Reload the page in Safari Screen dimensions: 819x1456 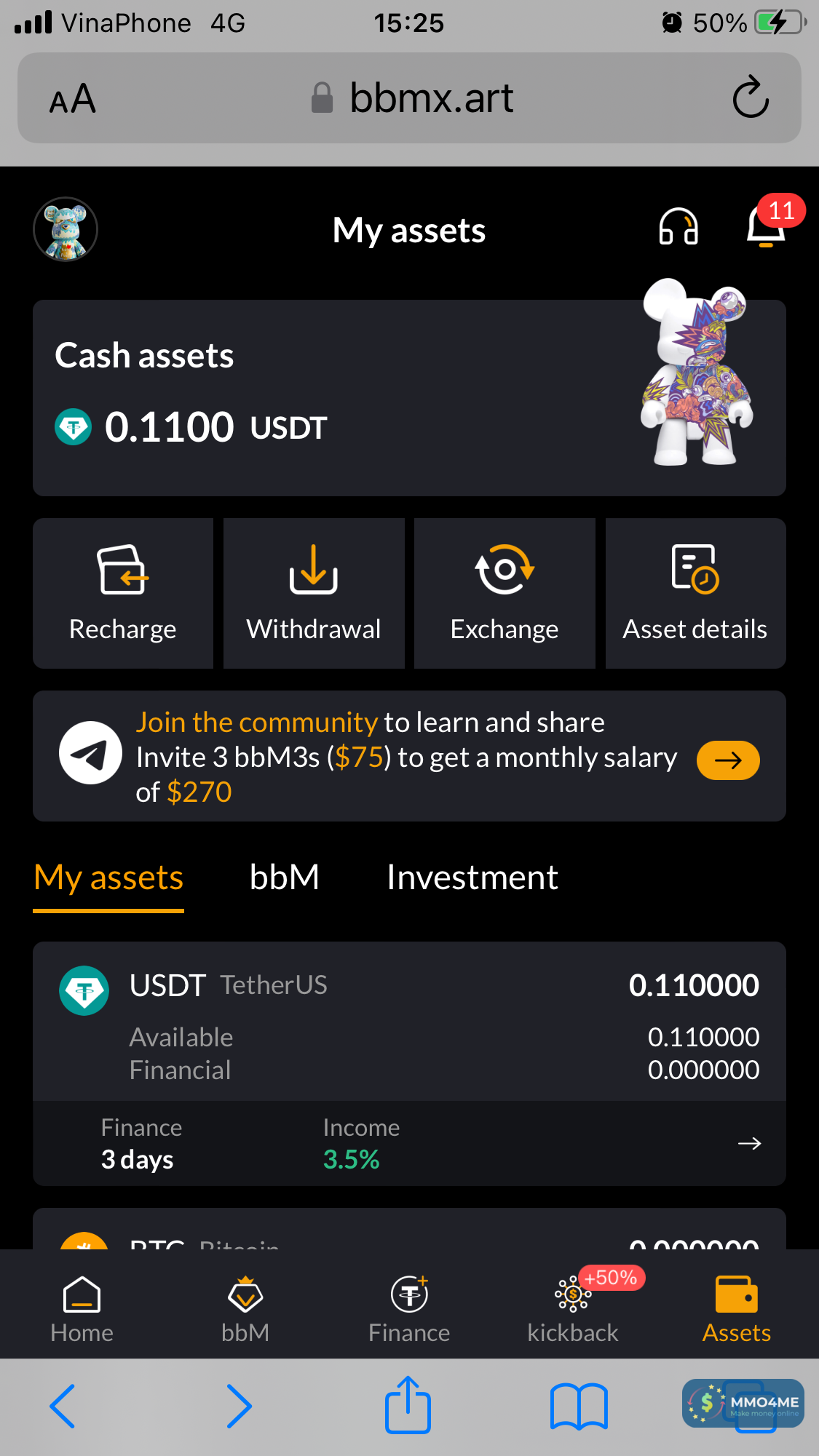coord(751,98)
